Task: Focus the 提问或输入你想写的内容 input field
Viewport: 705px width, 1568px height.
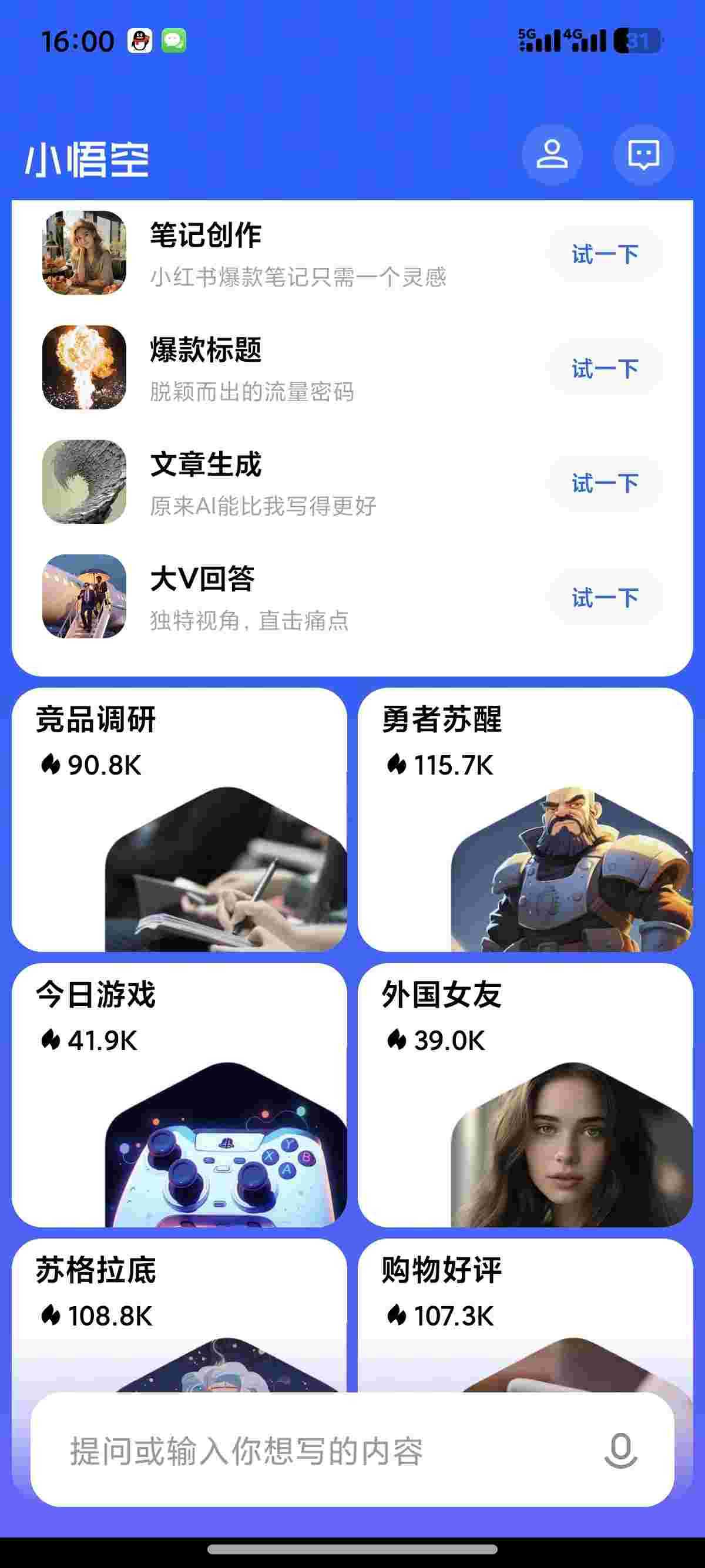Action: 304,1451
